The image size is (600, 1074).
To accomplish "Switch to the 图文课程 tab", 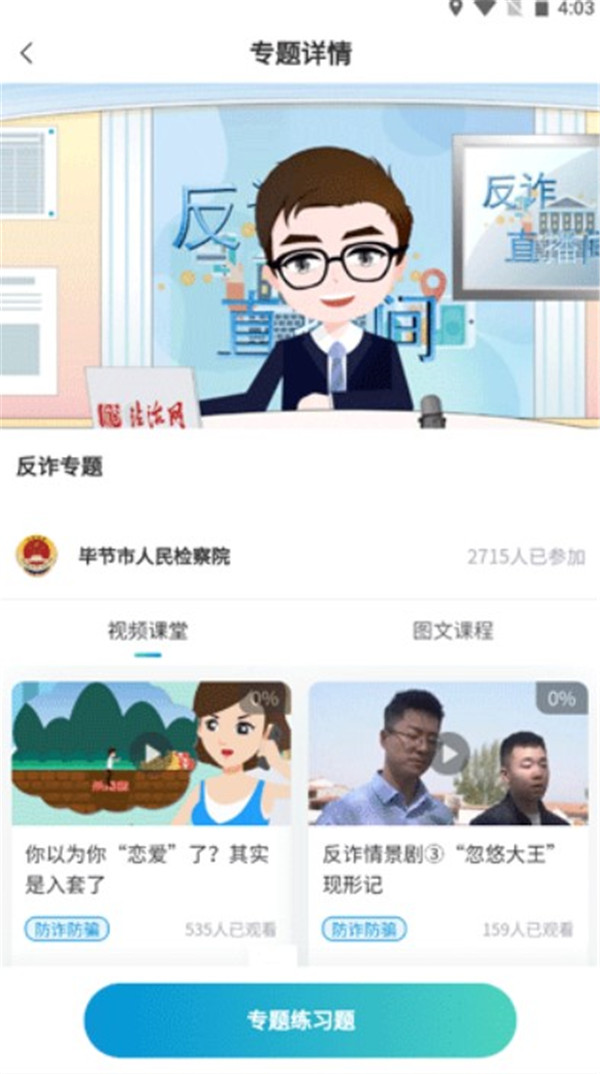I will click(452, 631).
